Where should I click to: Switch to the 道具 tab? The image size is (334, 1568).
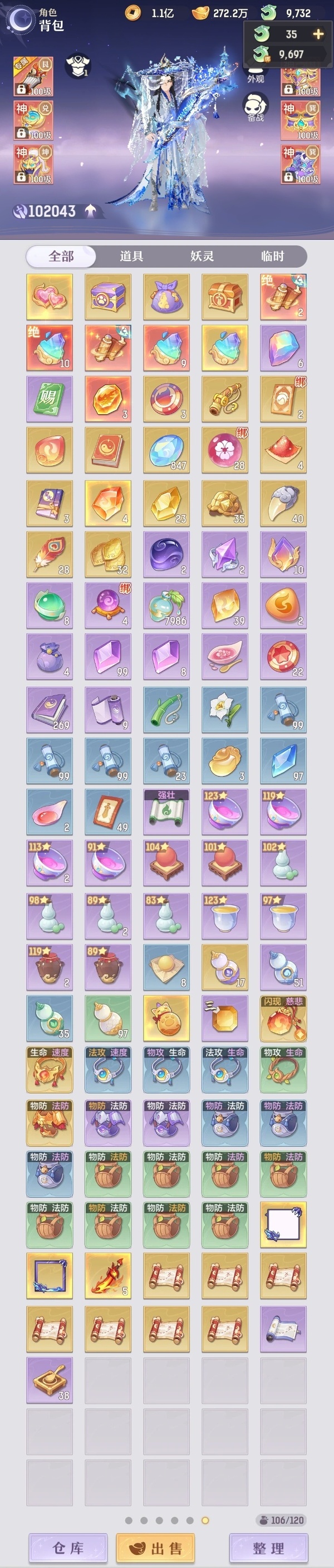click(x=131, y=256)
